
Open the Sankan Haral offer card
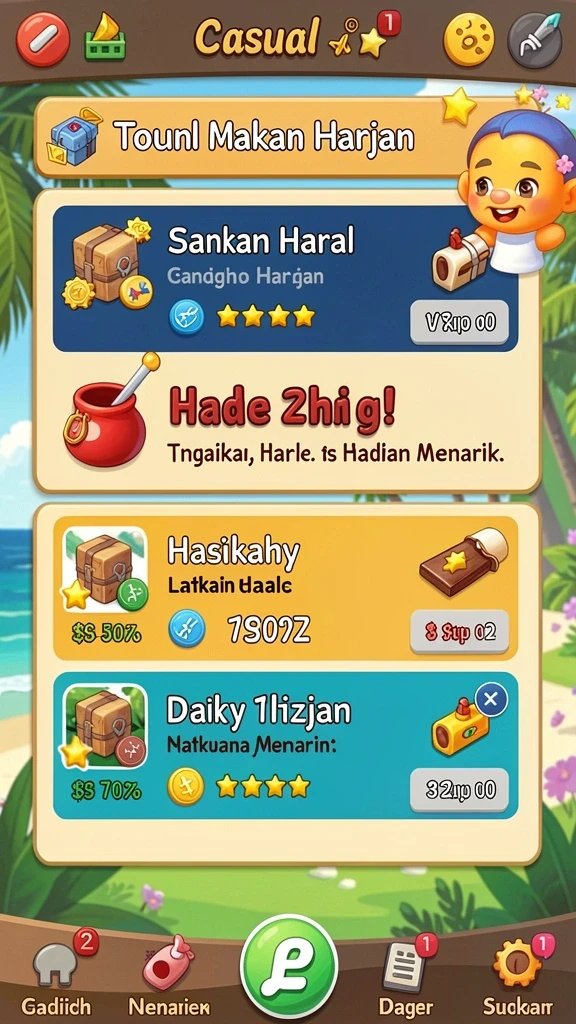click(x=285, y=279)
